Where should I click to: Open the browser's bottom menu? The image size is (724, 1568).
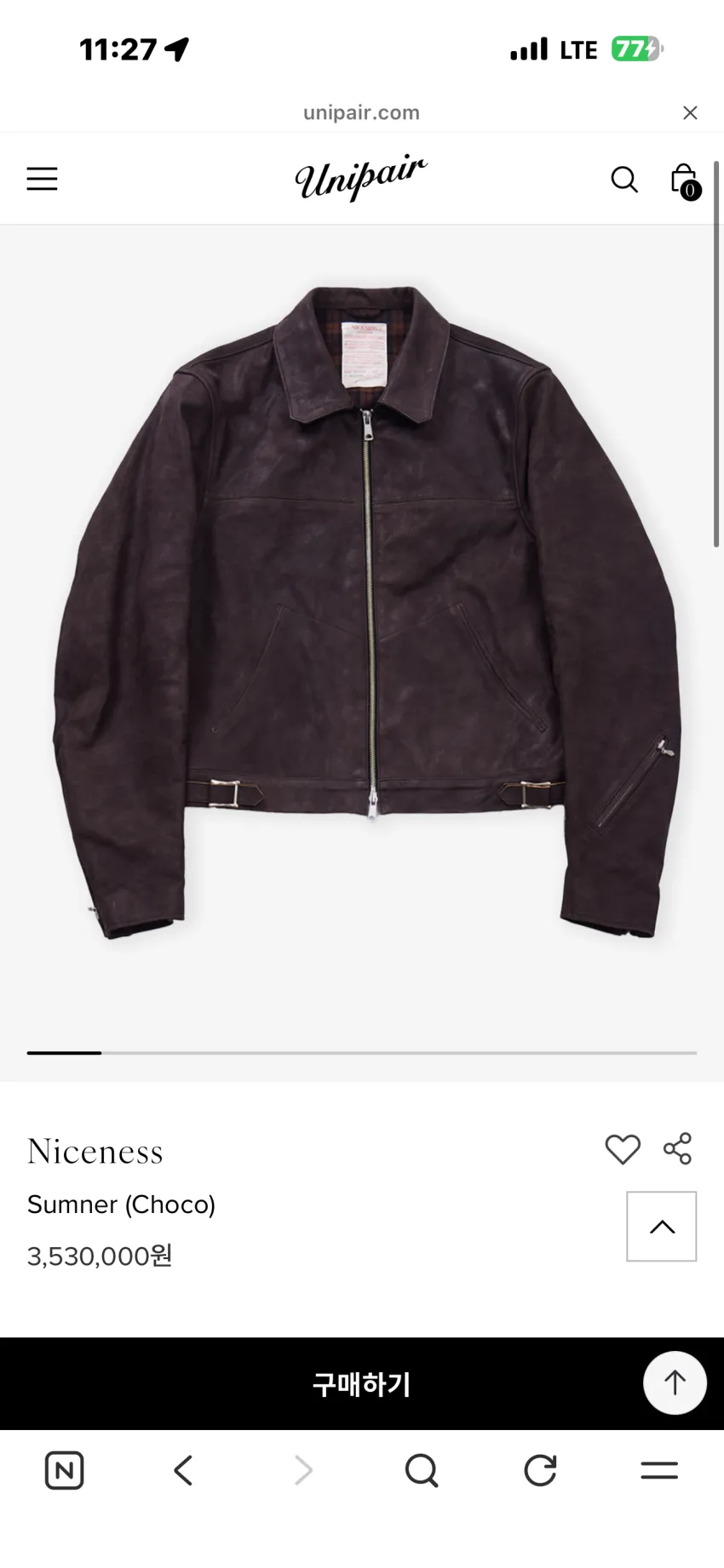click(x=659, y=1470)
